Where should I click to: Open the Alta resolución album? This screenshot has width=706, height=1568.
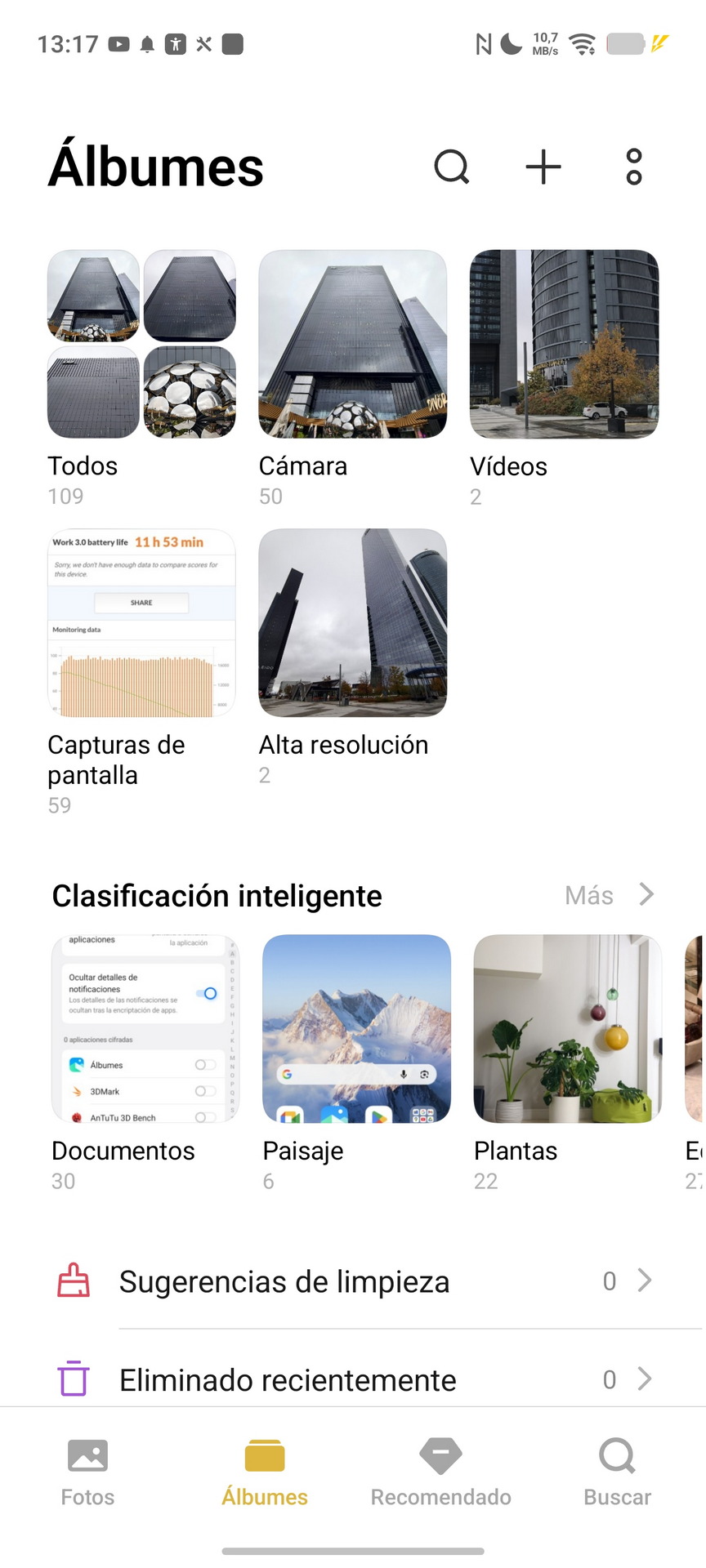352,623
